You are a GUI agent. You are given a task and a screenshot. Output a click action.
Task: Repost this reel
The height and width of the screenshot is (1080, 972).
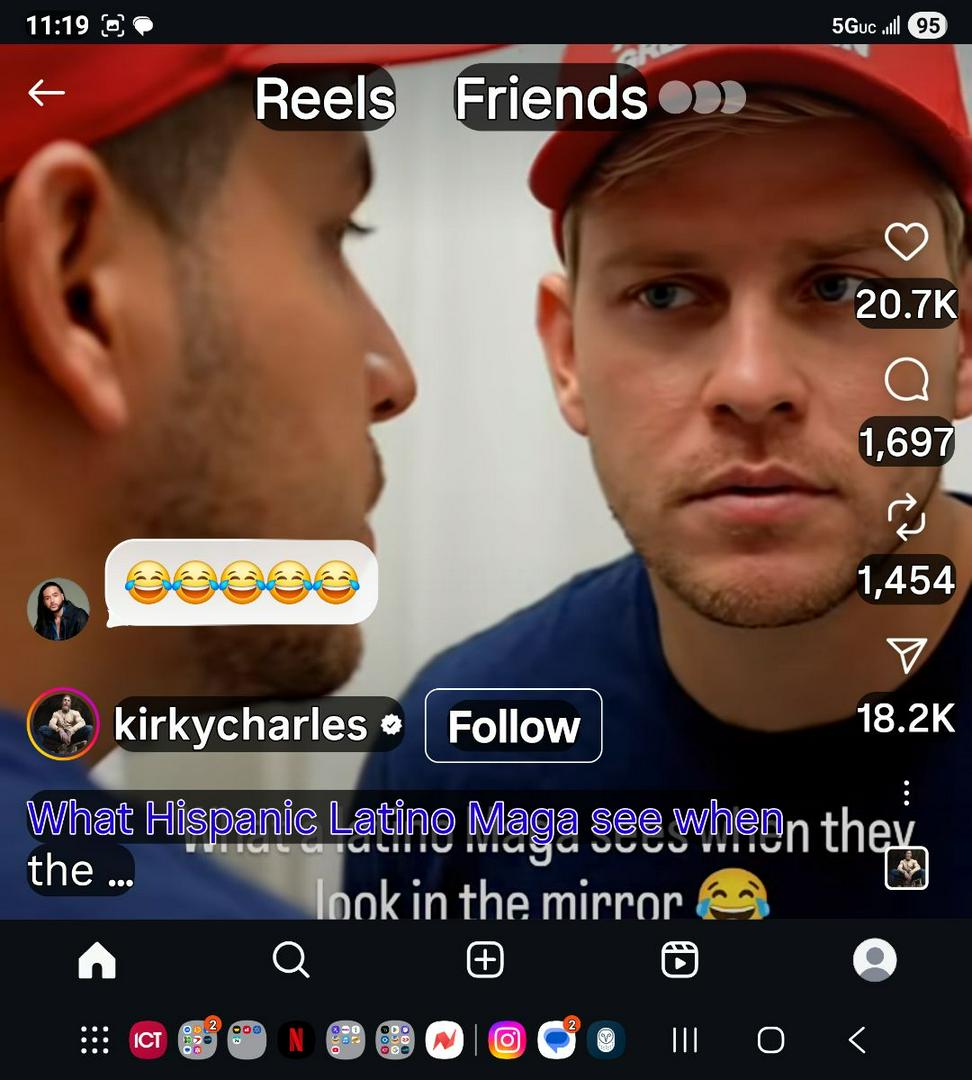[x=906, y=518]
